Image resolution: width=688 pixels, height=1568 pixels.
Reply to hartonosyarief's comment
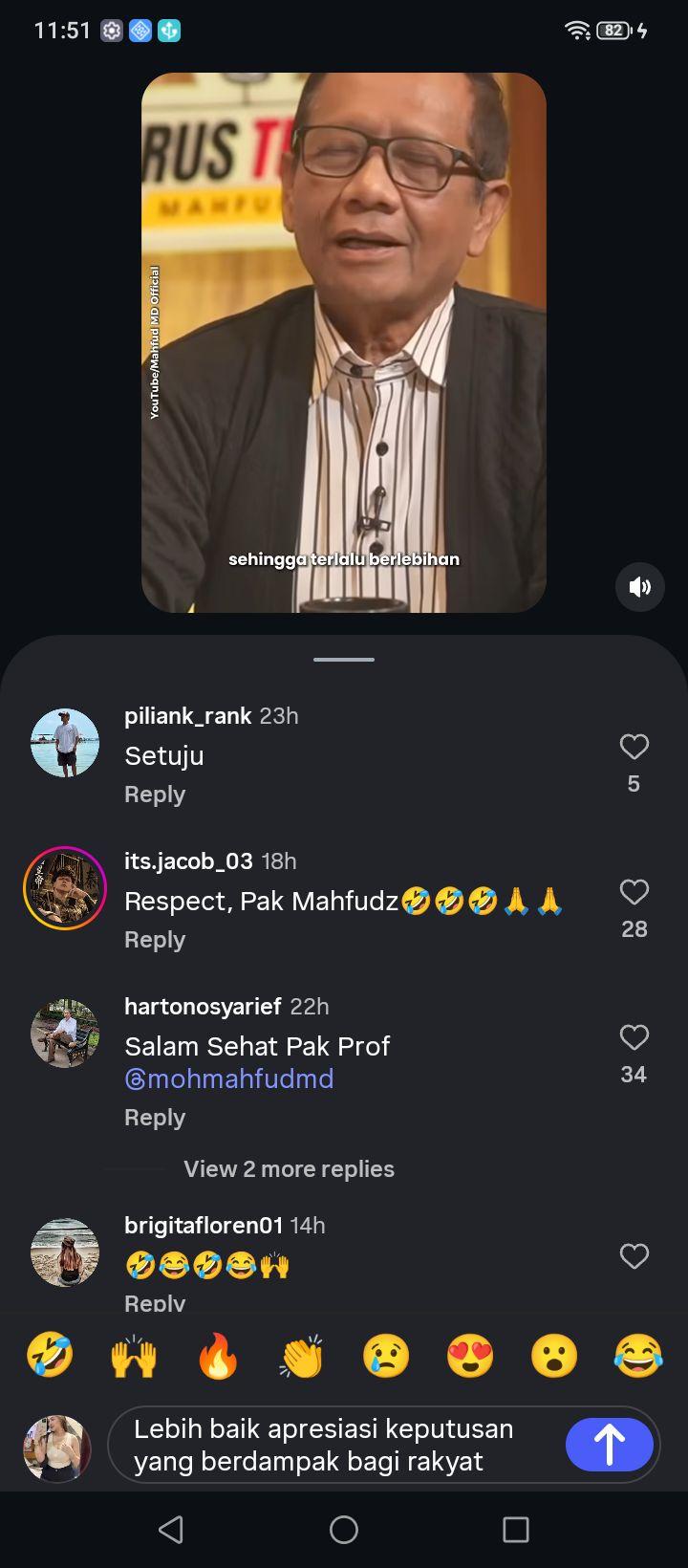click(x=155, y=1118)
